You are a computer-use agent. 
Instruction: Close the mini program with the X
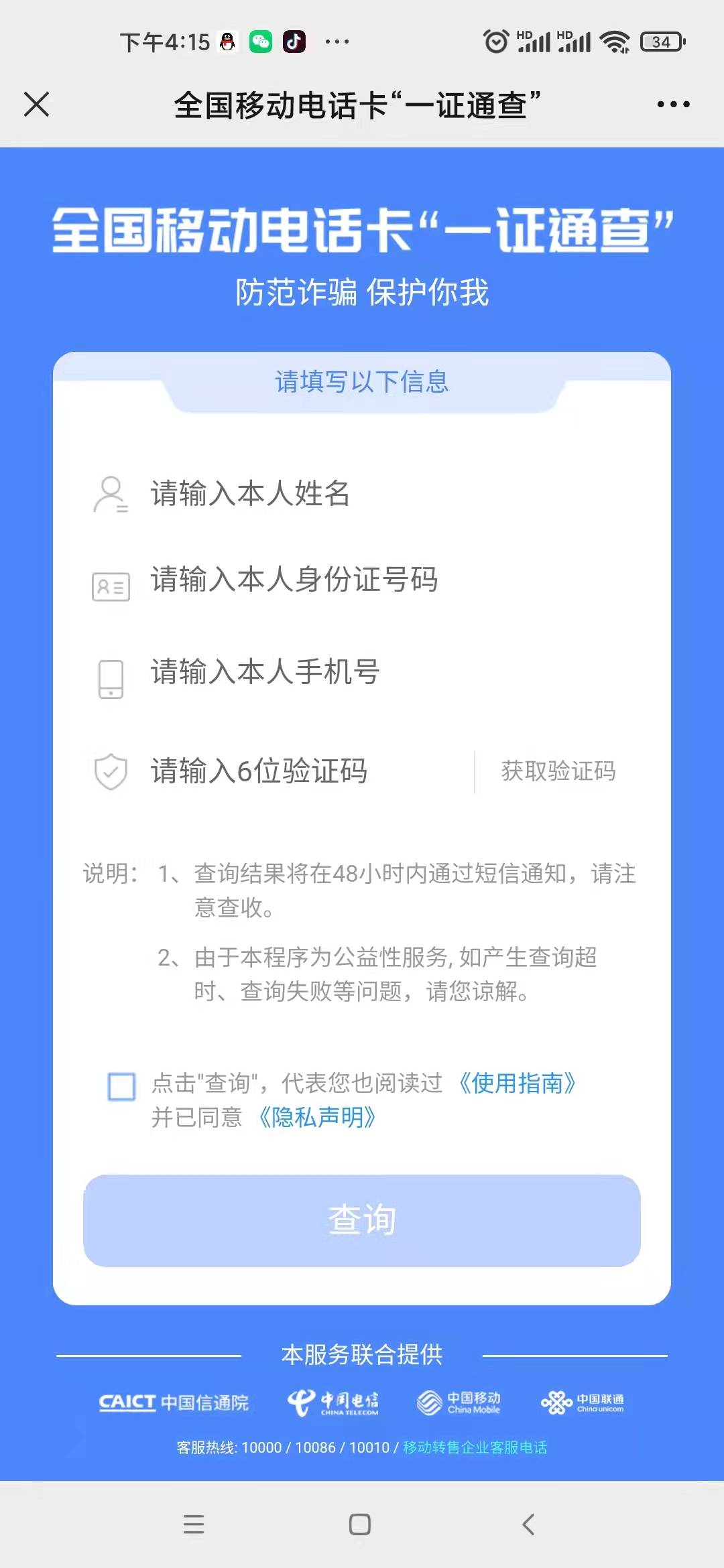coord(37,104)
